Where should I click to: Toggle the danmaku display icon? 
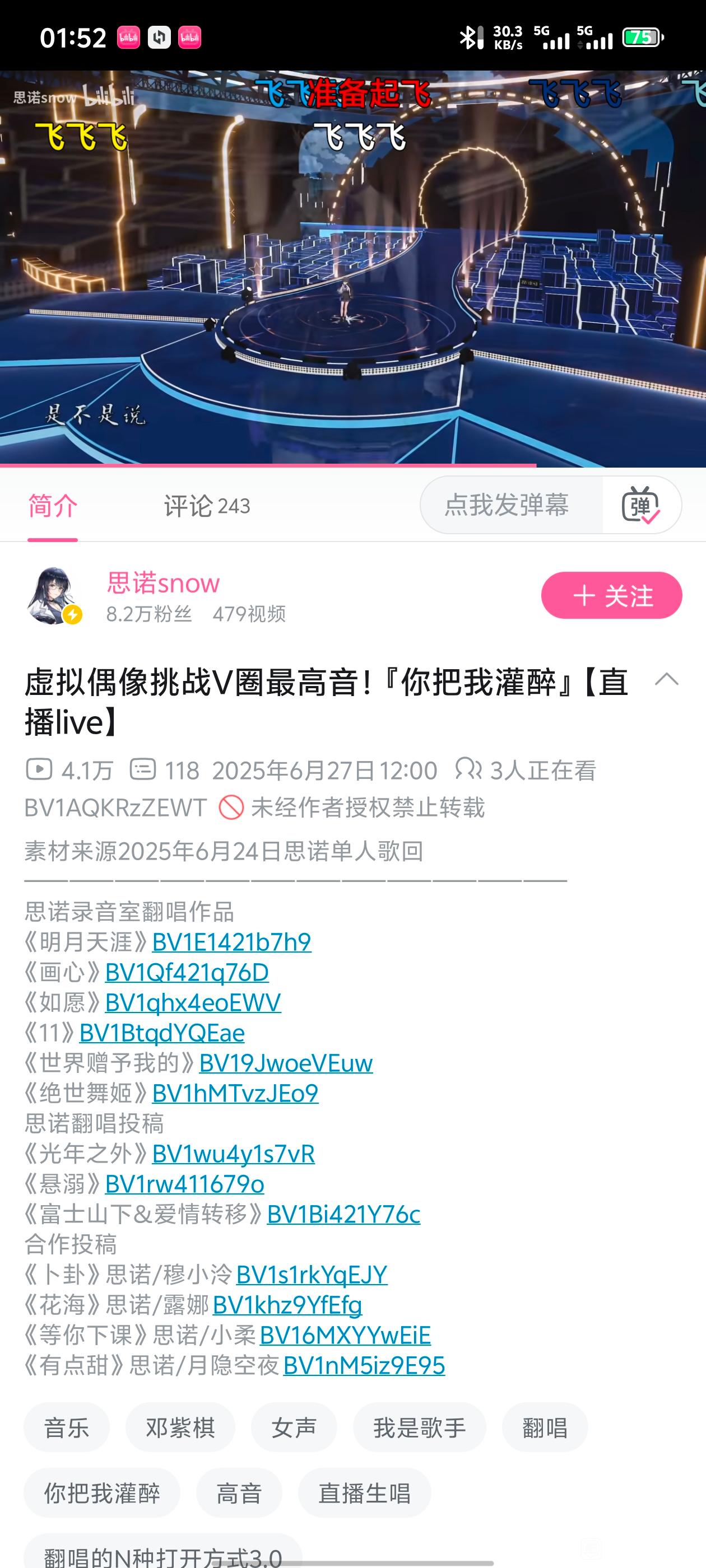pos(640,505)
